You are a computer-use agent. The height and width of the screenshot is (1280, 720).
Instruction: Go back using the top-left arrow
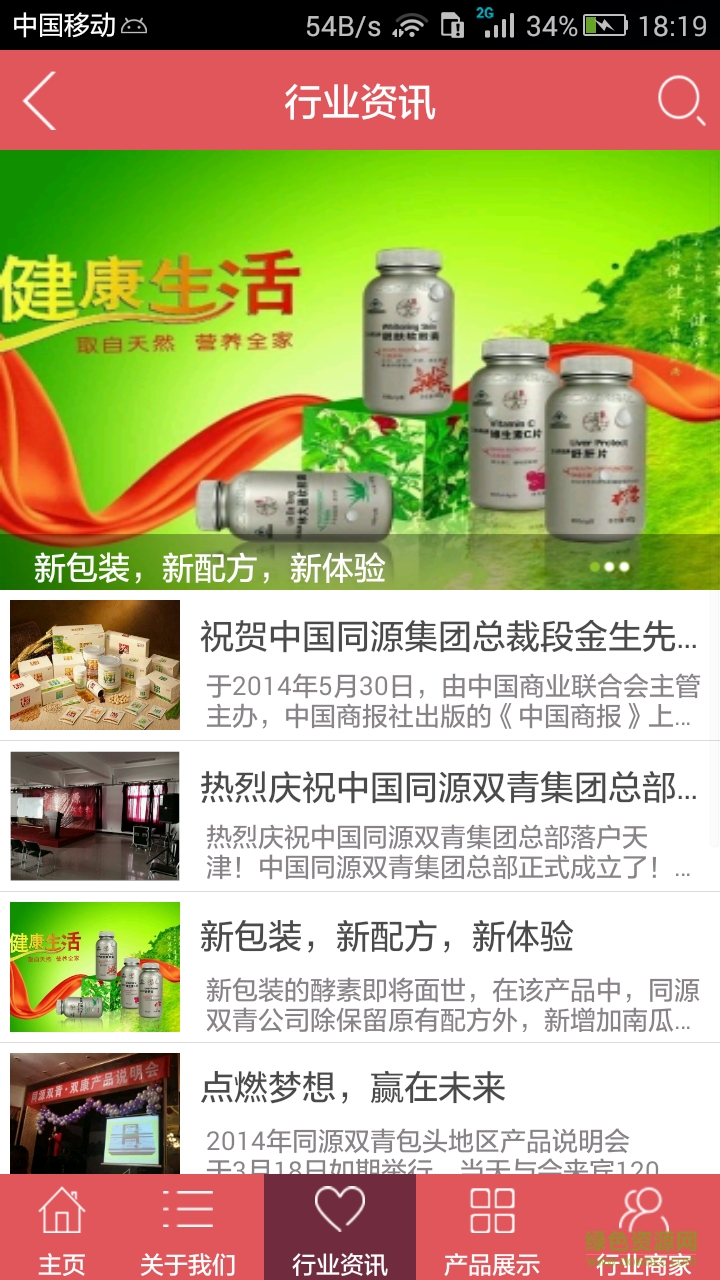point(40,101)
